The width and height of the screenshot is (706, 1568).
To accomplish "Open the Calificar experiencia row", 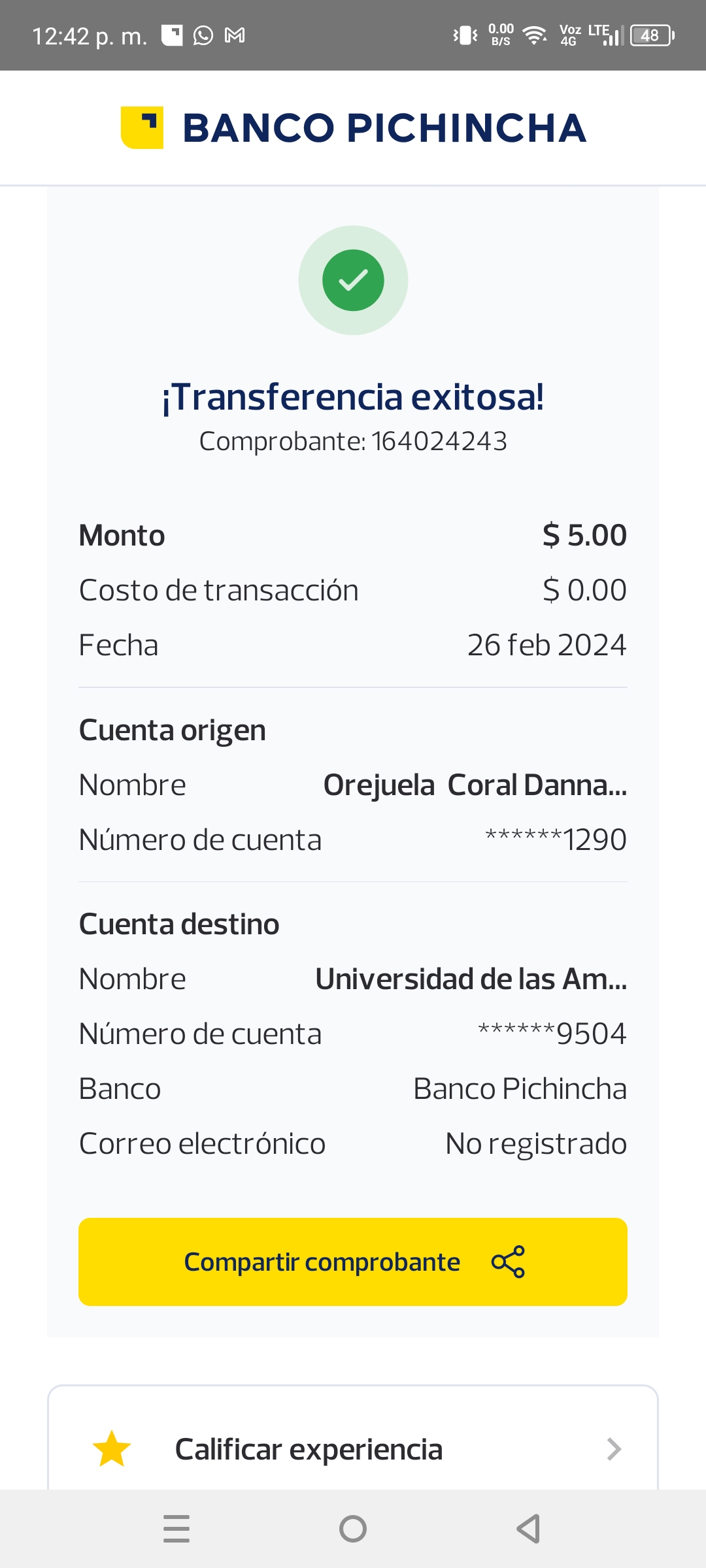I will pyautogui.click(x=353, y=1449).
